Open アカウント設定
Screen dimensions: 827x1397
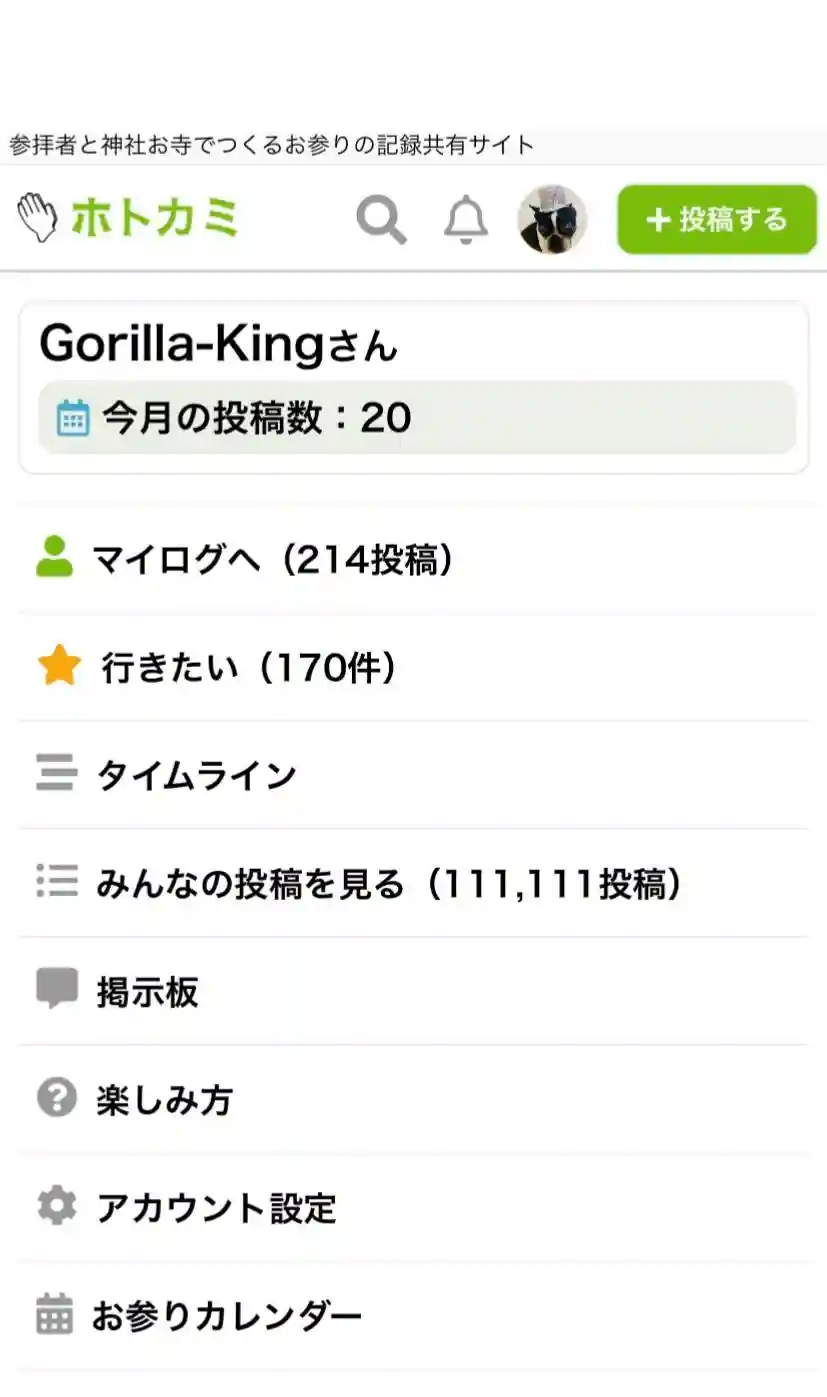[215, 1208]
